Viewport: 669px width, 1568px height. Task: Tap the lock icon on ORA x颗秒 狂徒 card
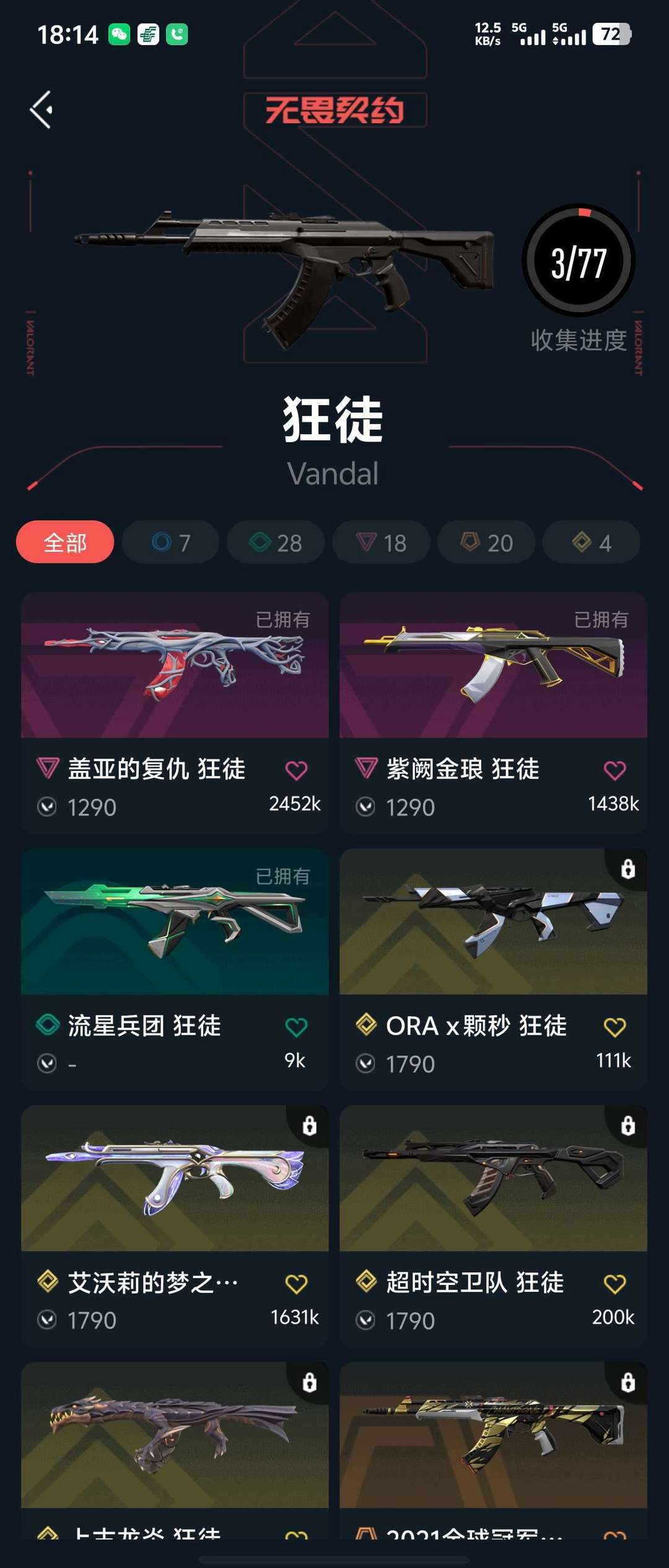point(627,868)
